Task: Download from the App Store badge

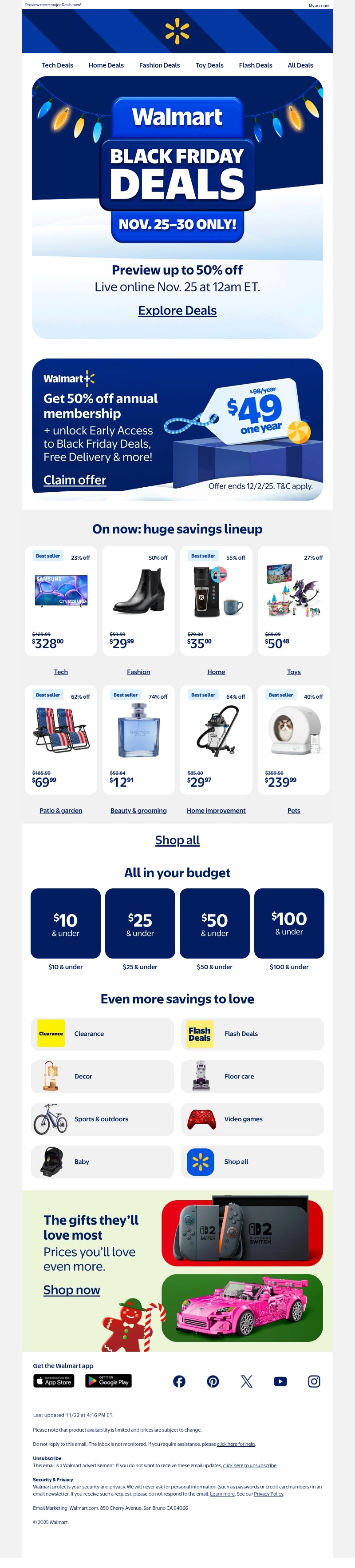Action: (x=54, y=1381)
